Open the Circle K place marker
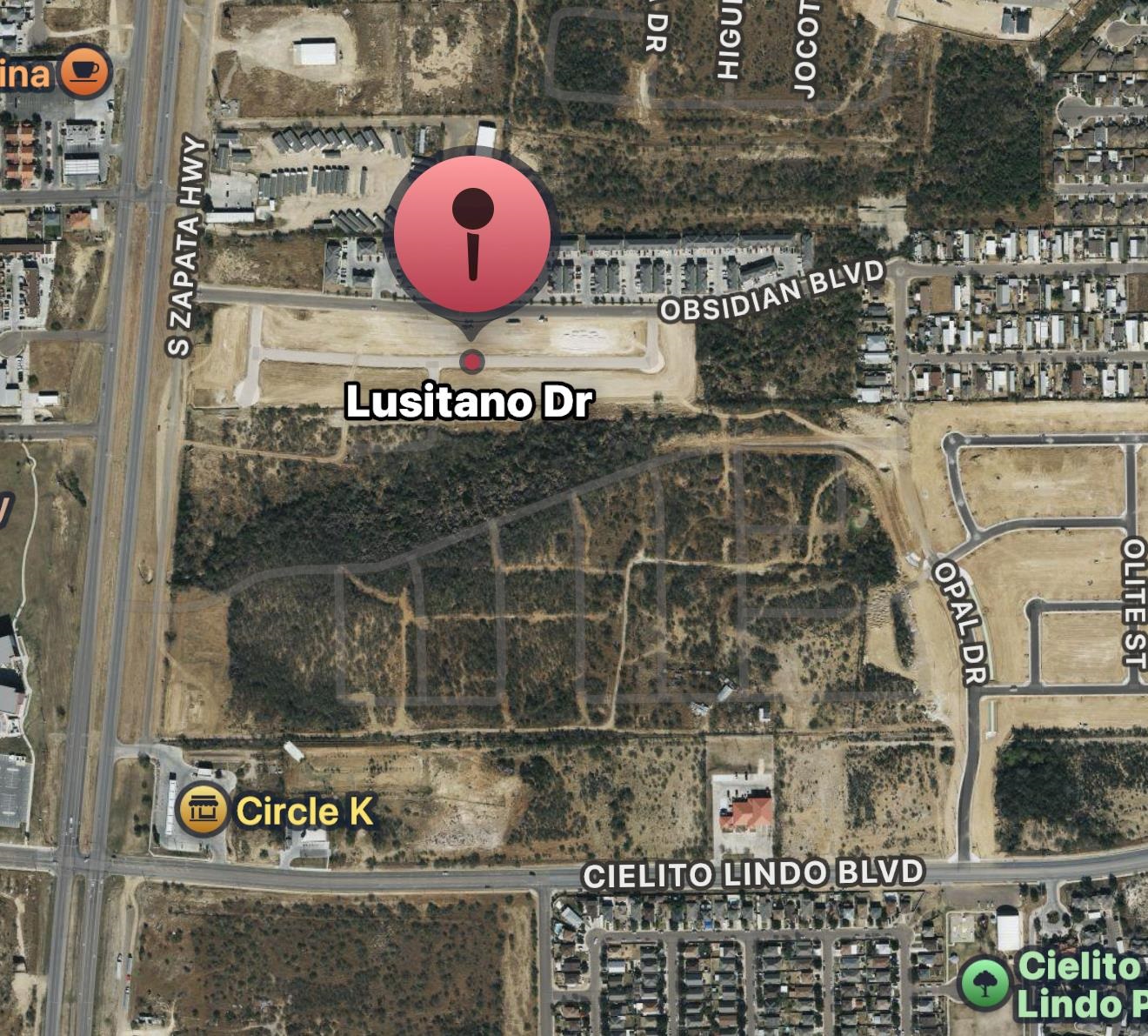Image resolution: width=1148 pixels, height=1036 pixels. click(203, 811)
